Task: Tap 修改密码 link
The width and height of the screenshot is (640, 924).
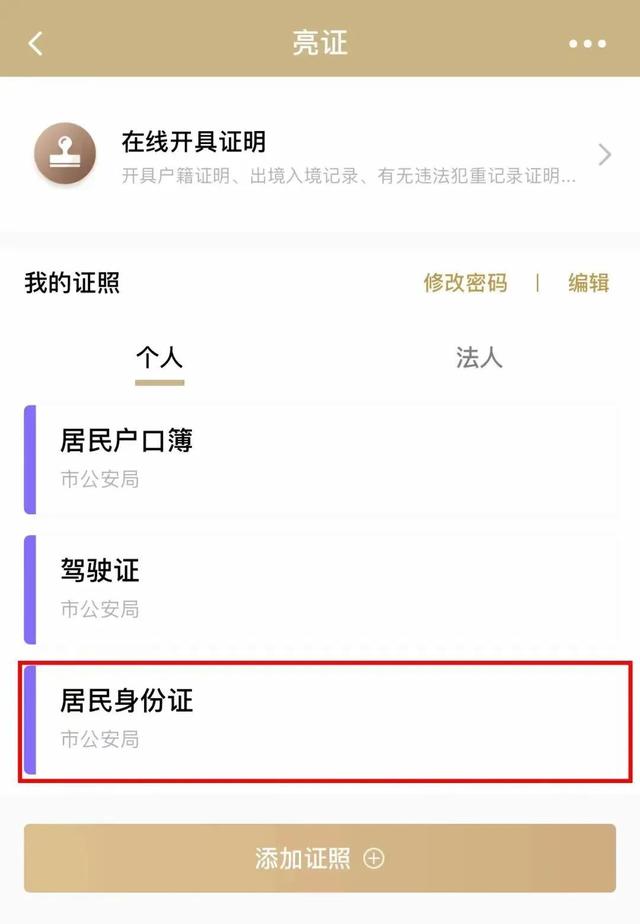Action: pos(465,283)
